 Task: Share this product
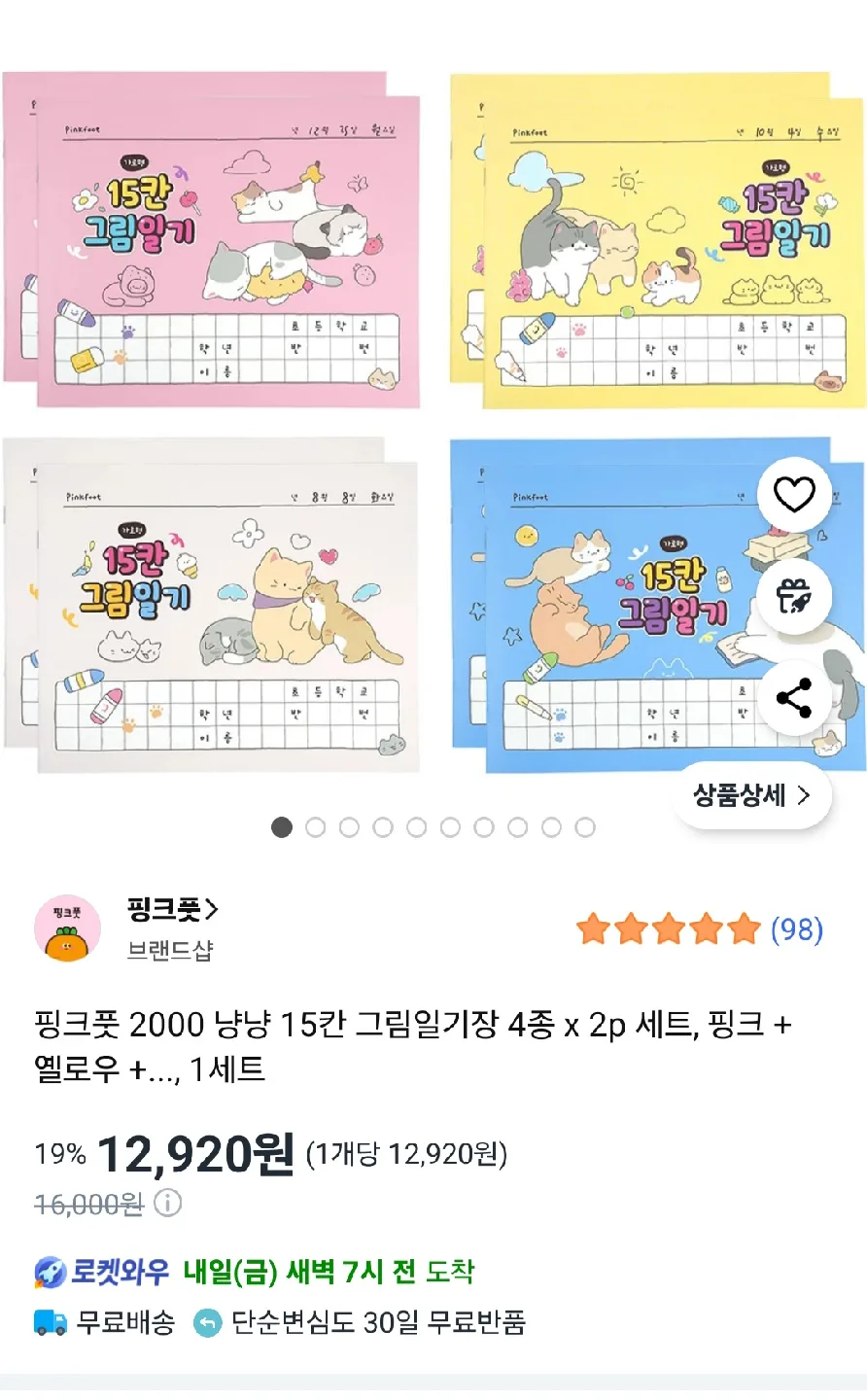click(x=794, y=698)
